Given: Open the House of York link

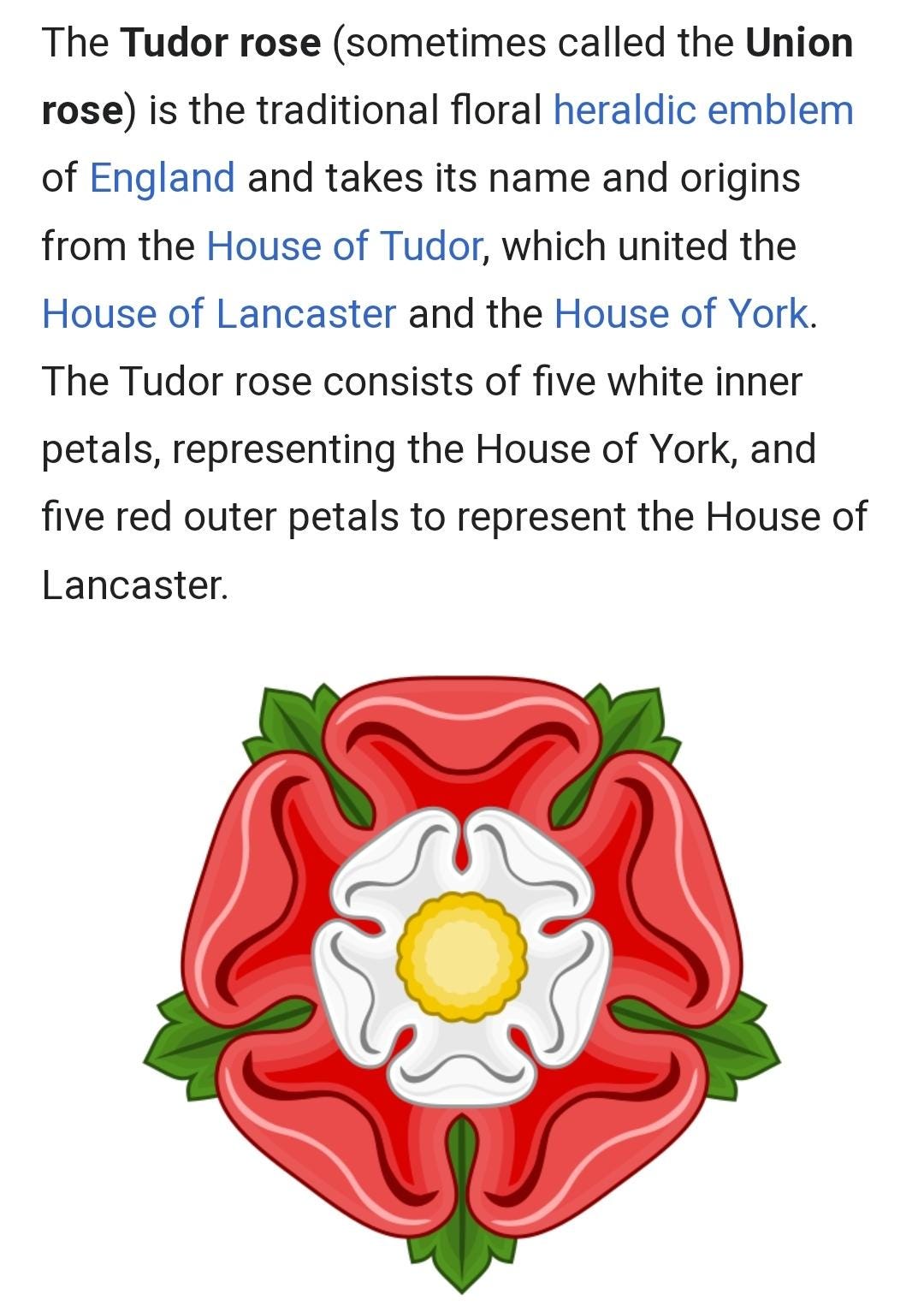Looking at the screenshot, I should (680, 314).
